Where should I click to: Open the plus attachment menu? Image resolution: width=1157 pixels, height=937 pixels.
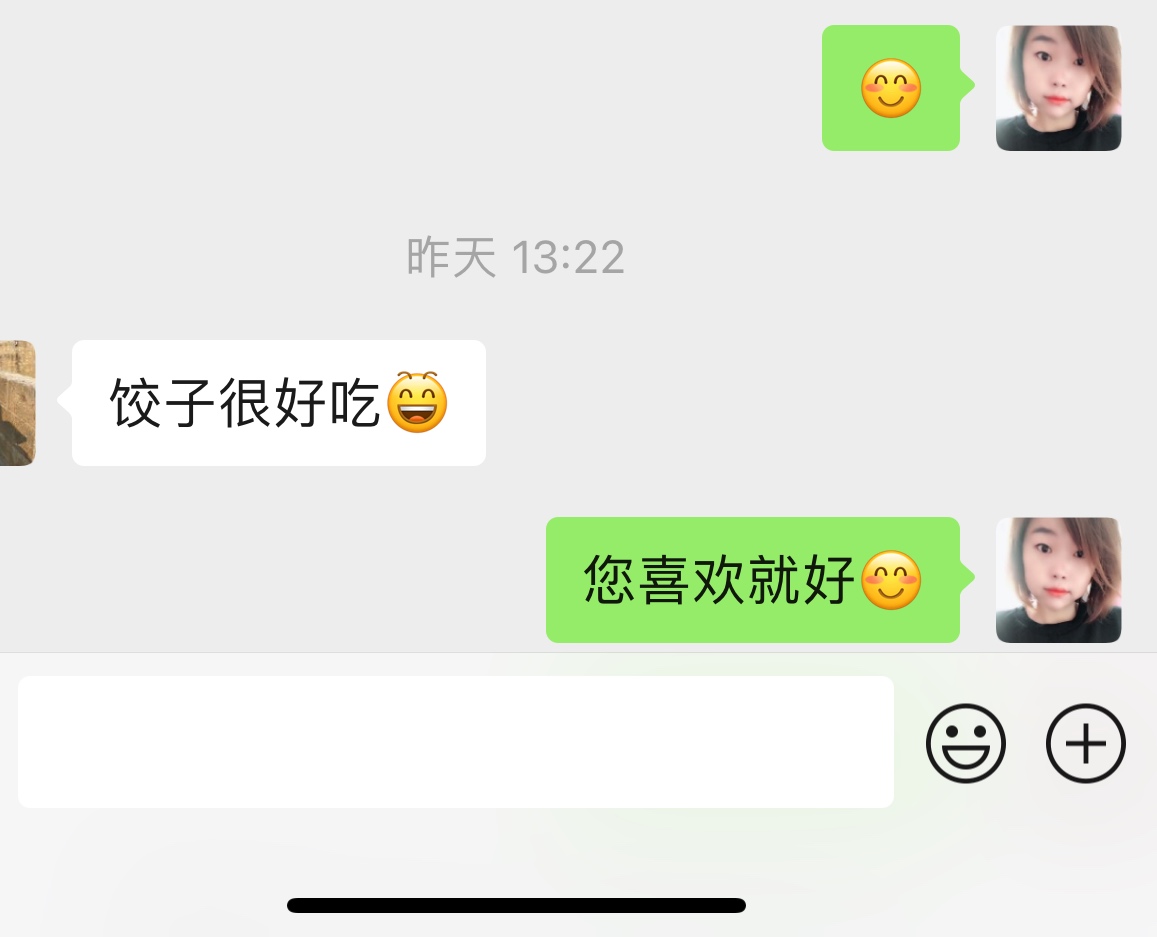point(1085,743)
